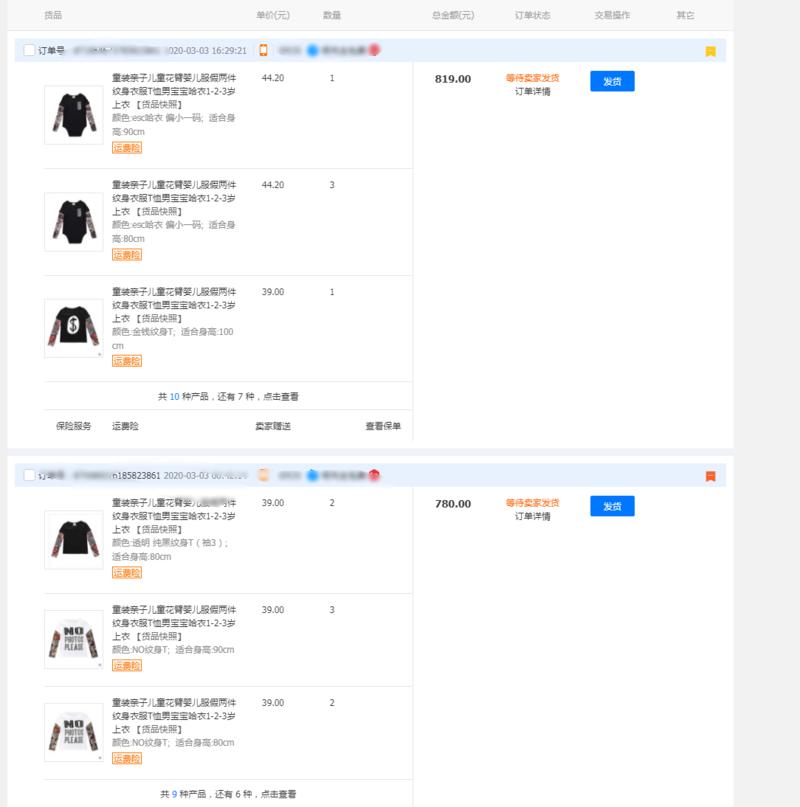Click the orange flag marker on the second order
The width and height of the screenshot is (800, 807).
(x=709, y=477)
